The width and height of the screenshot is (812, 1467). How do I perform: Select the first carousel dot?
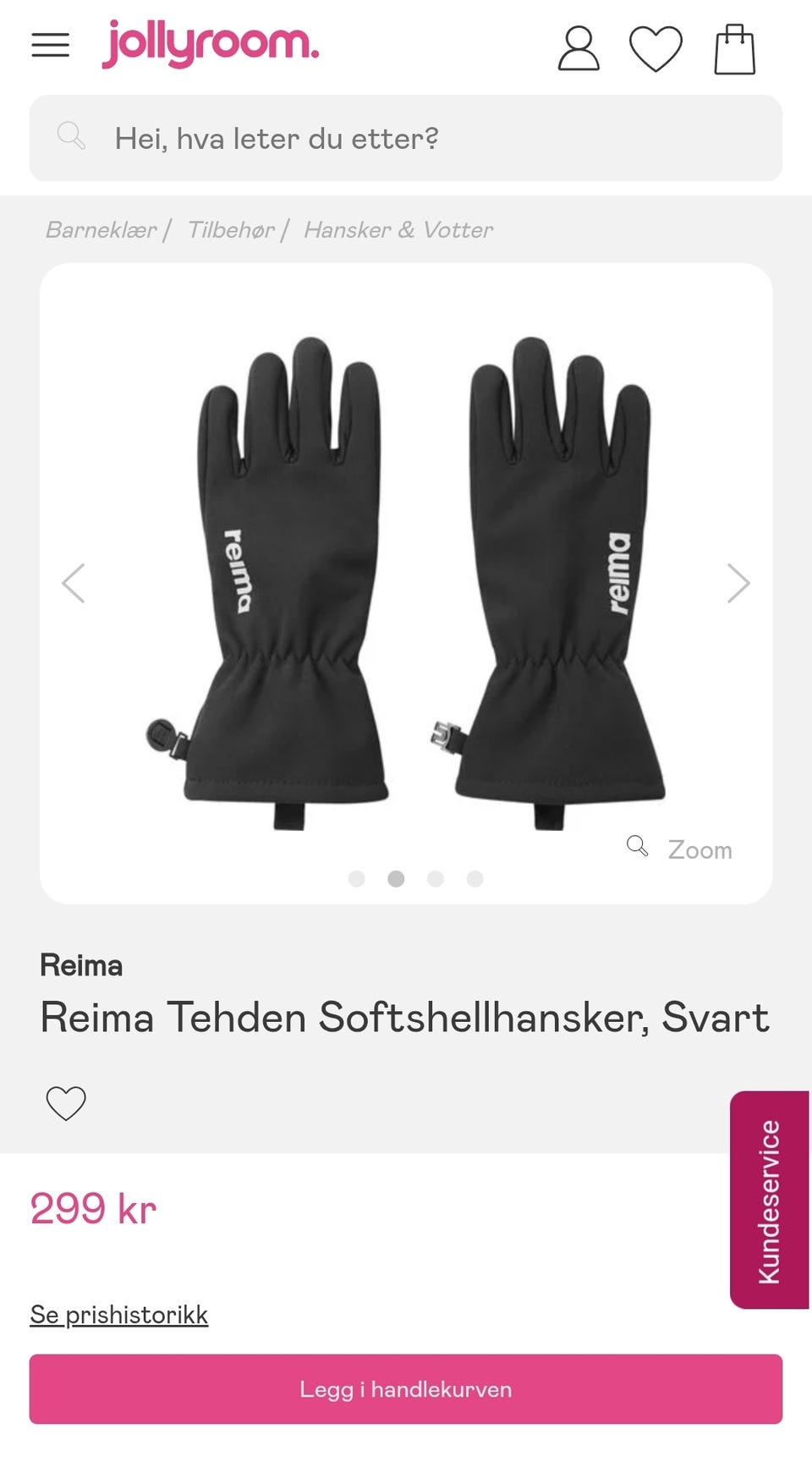(356, 879)
